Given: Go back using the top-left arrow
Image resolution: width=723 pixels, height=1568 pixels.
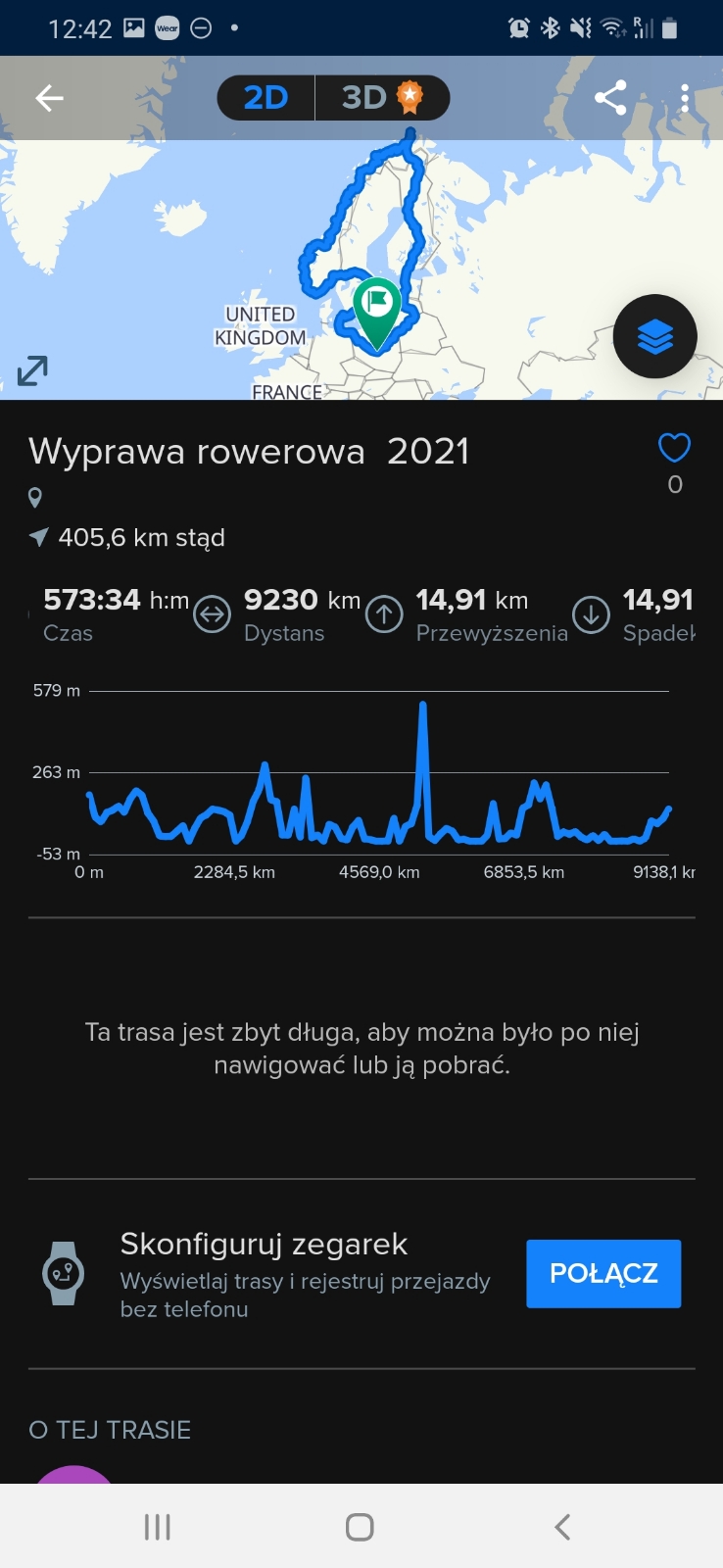Looking at the screenshot, I should click(x=49, y=97).
